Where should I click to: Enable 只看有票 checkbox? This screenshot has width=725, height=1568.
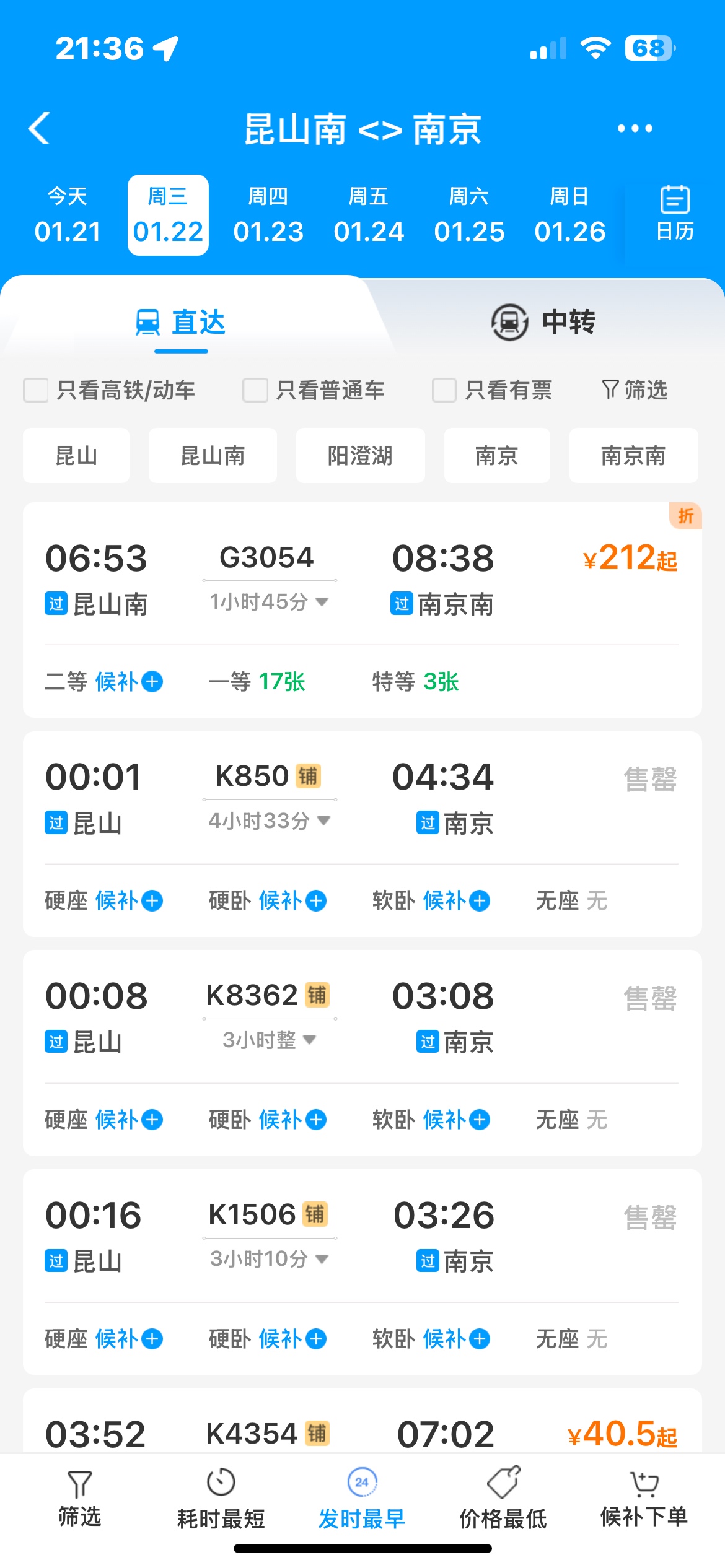(x=493, y=390)
